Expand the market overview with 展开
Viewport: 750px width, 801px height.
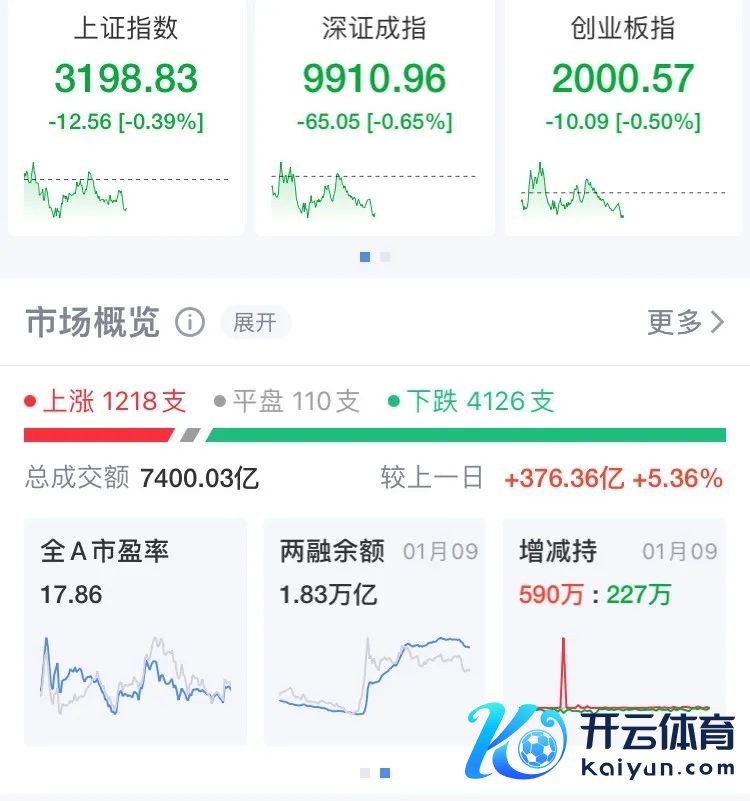[254, 323]
